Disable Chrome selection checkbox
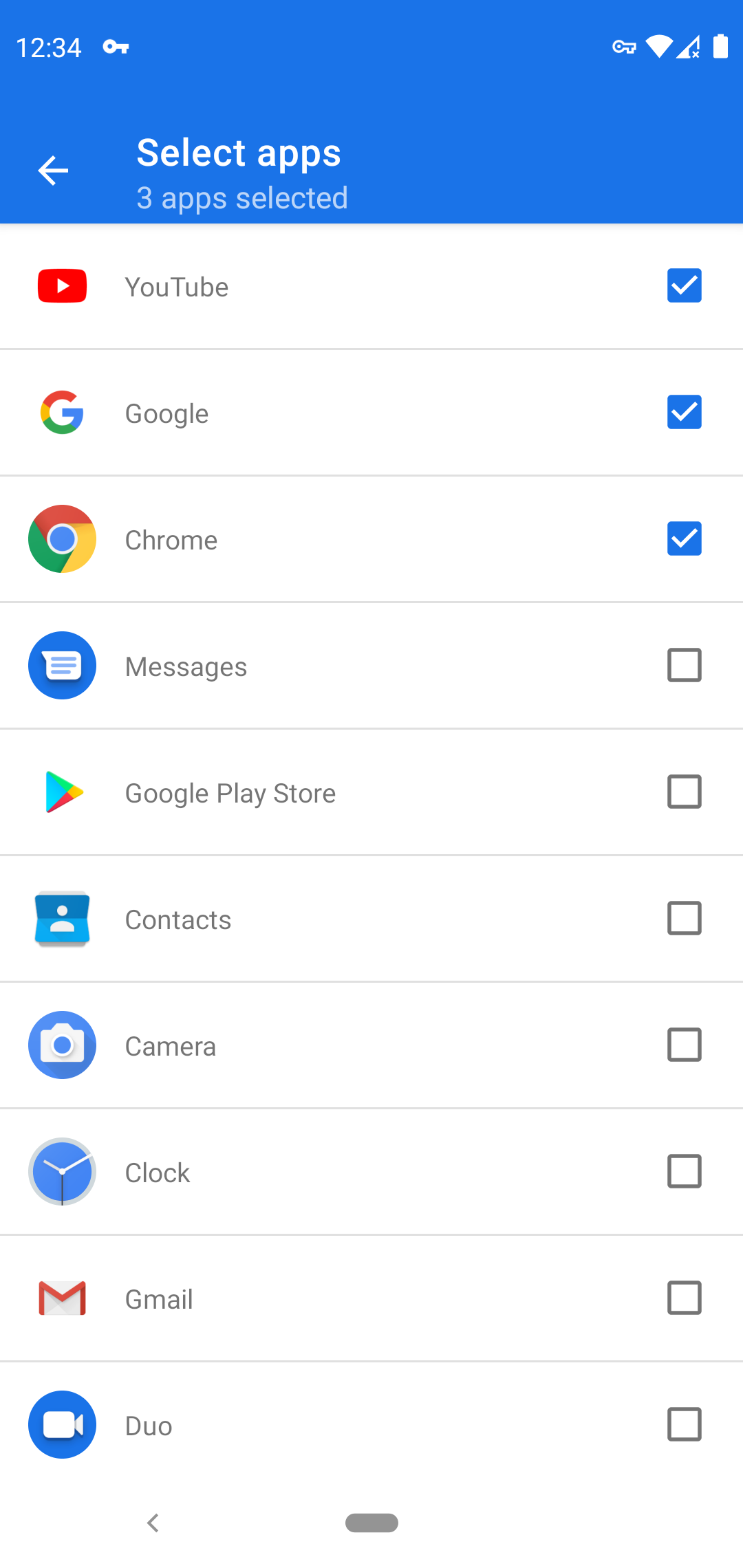The height and width of the screenshot is (1568, 743). [684, 539]
